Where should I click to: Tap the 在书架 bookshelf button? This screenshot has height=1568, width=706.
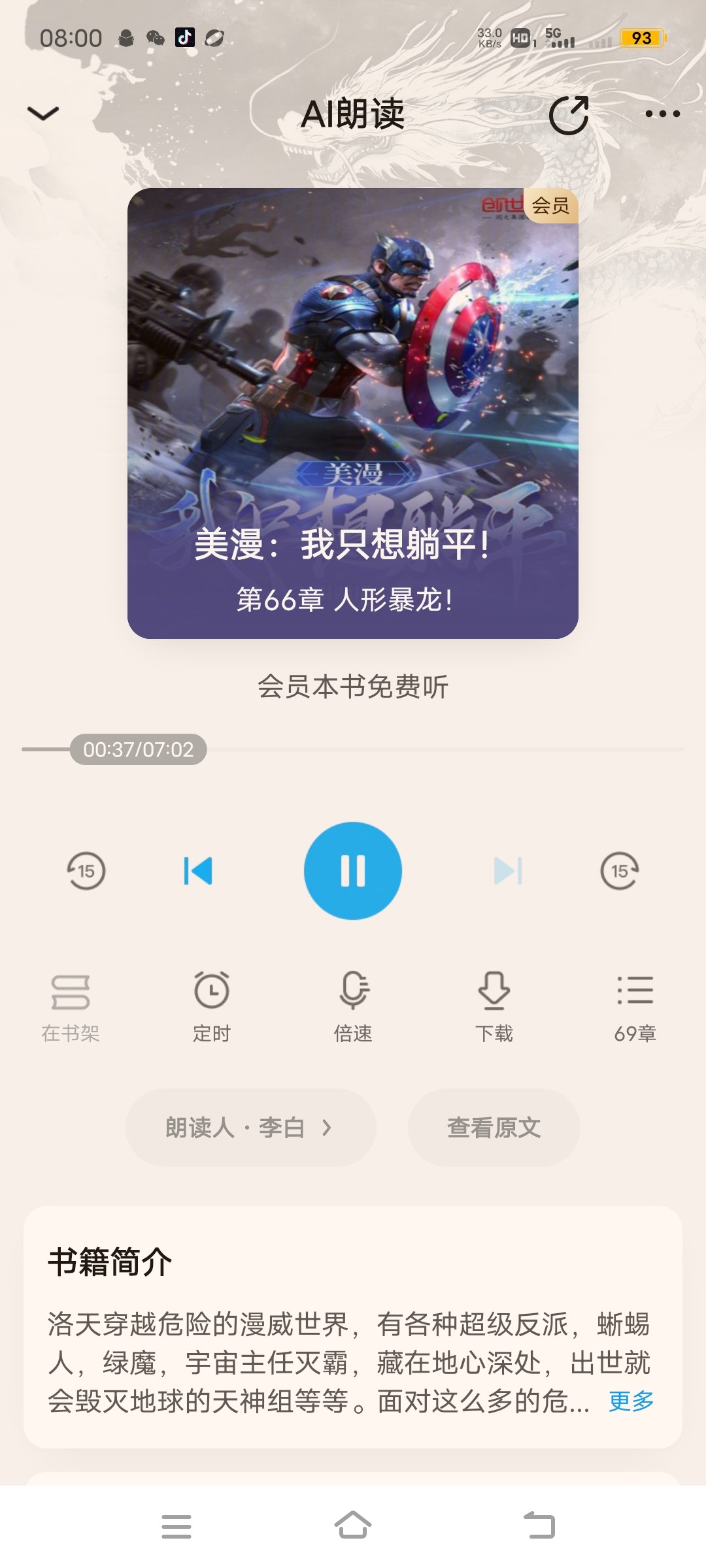[x=71, y=1006]
